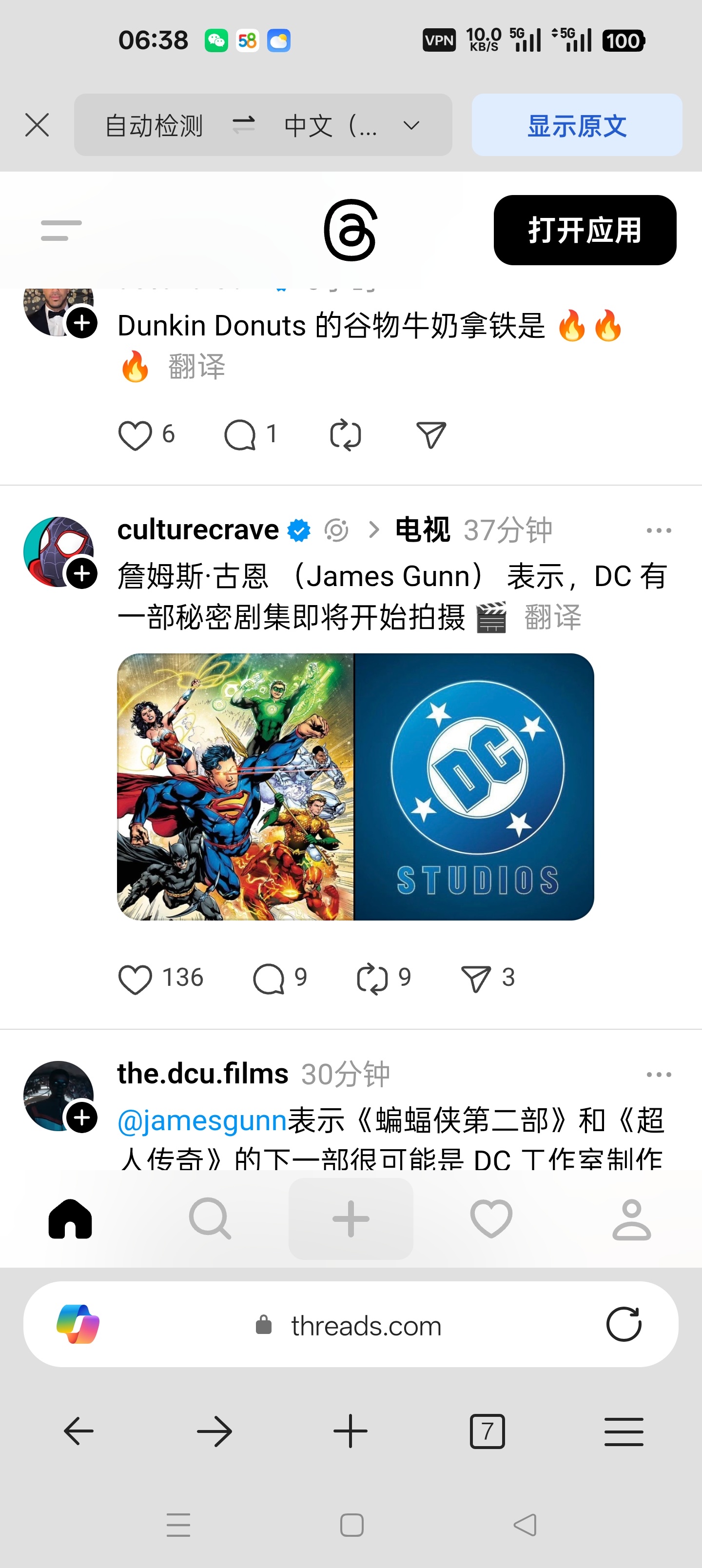702x1568 pixels.
Task: Create a new thread with plus button
Action: click(351, 1218)
